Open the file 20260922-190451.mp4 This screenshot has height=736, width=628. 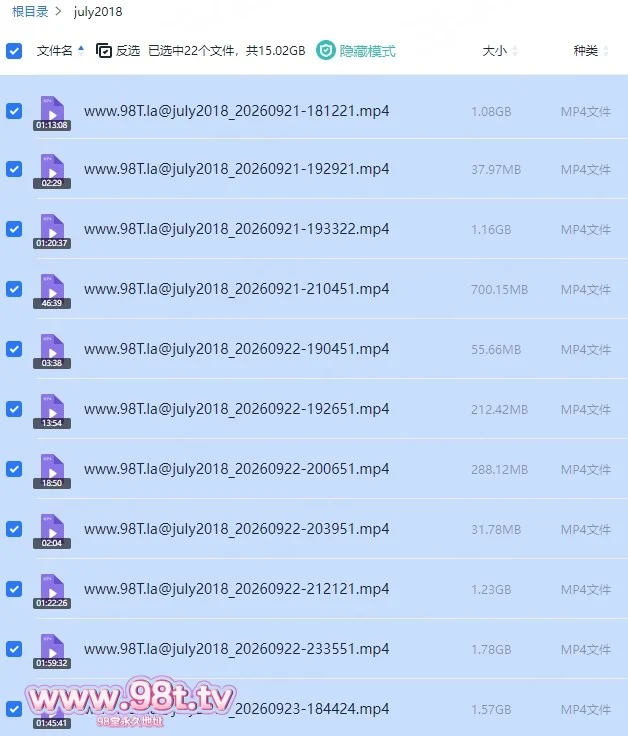pos(237,349)
